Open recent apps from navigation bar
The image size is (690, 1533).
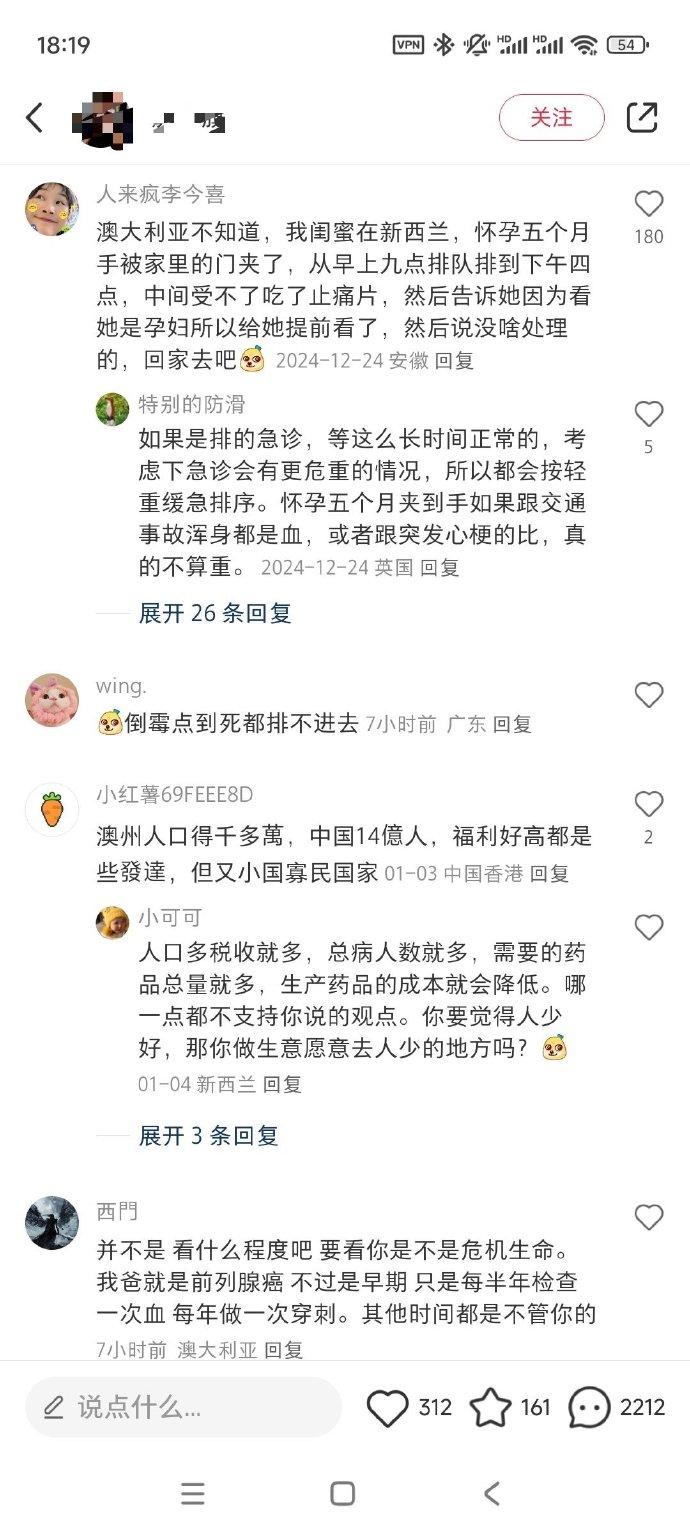[x=193, y=1494]
